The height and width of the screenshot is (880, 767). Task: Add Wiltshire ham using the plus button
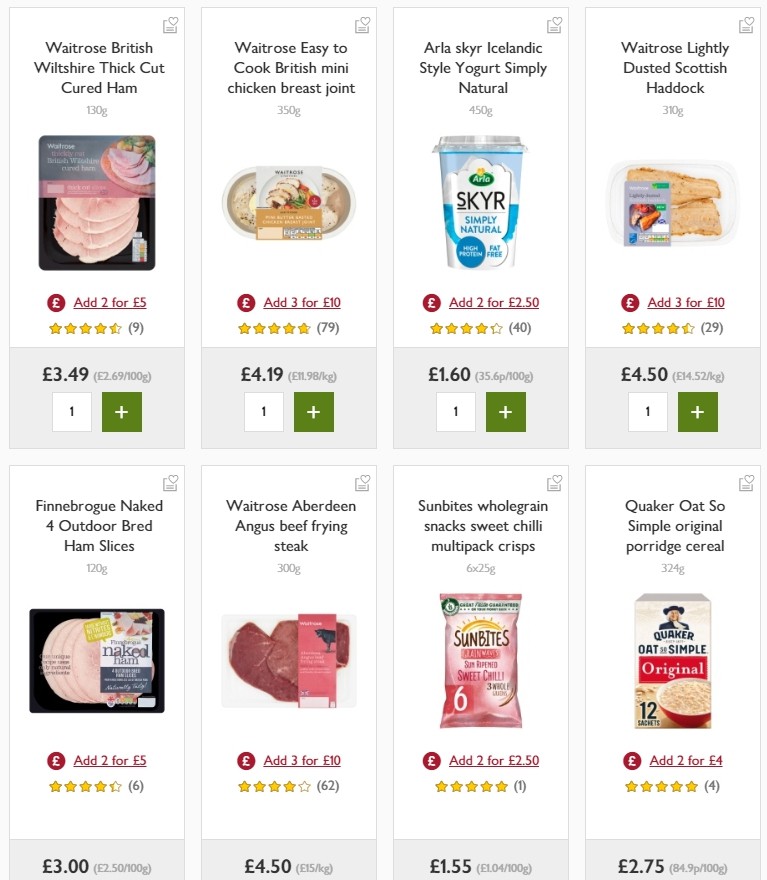tap(122, 411)
